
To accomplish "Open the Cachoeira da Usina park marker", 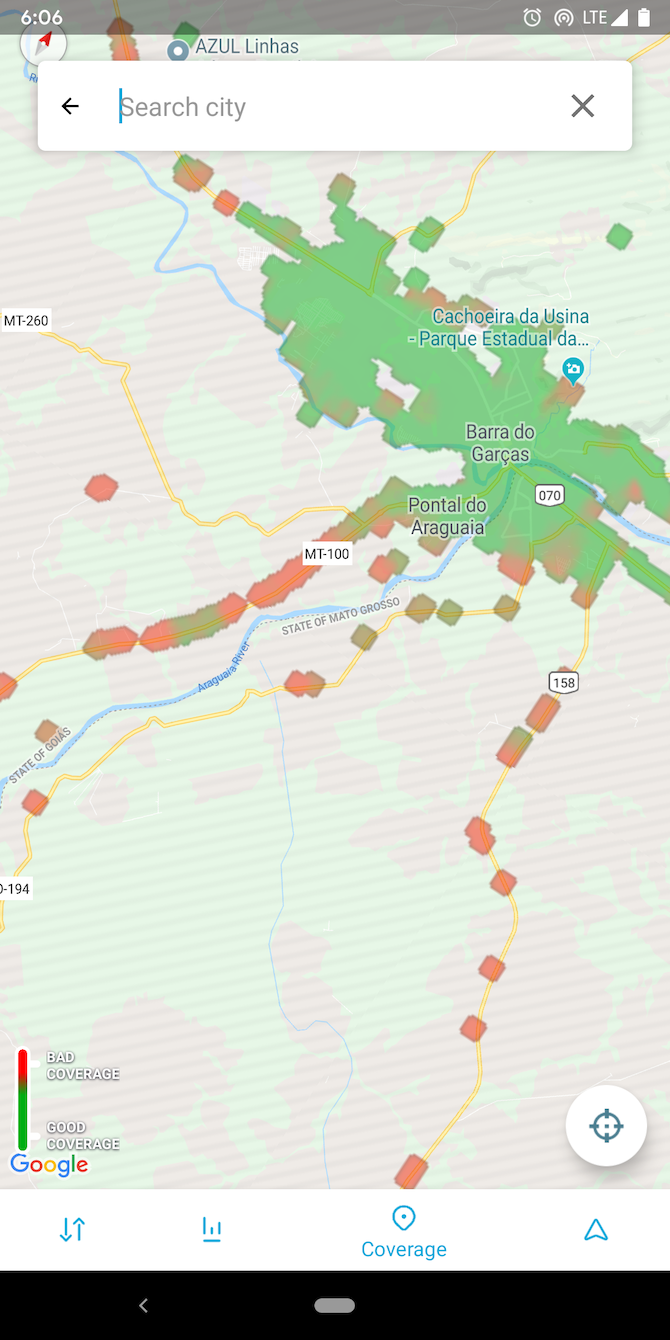I will click(x=573, y=369).
